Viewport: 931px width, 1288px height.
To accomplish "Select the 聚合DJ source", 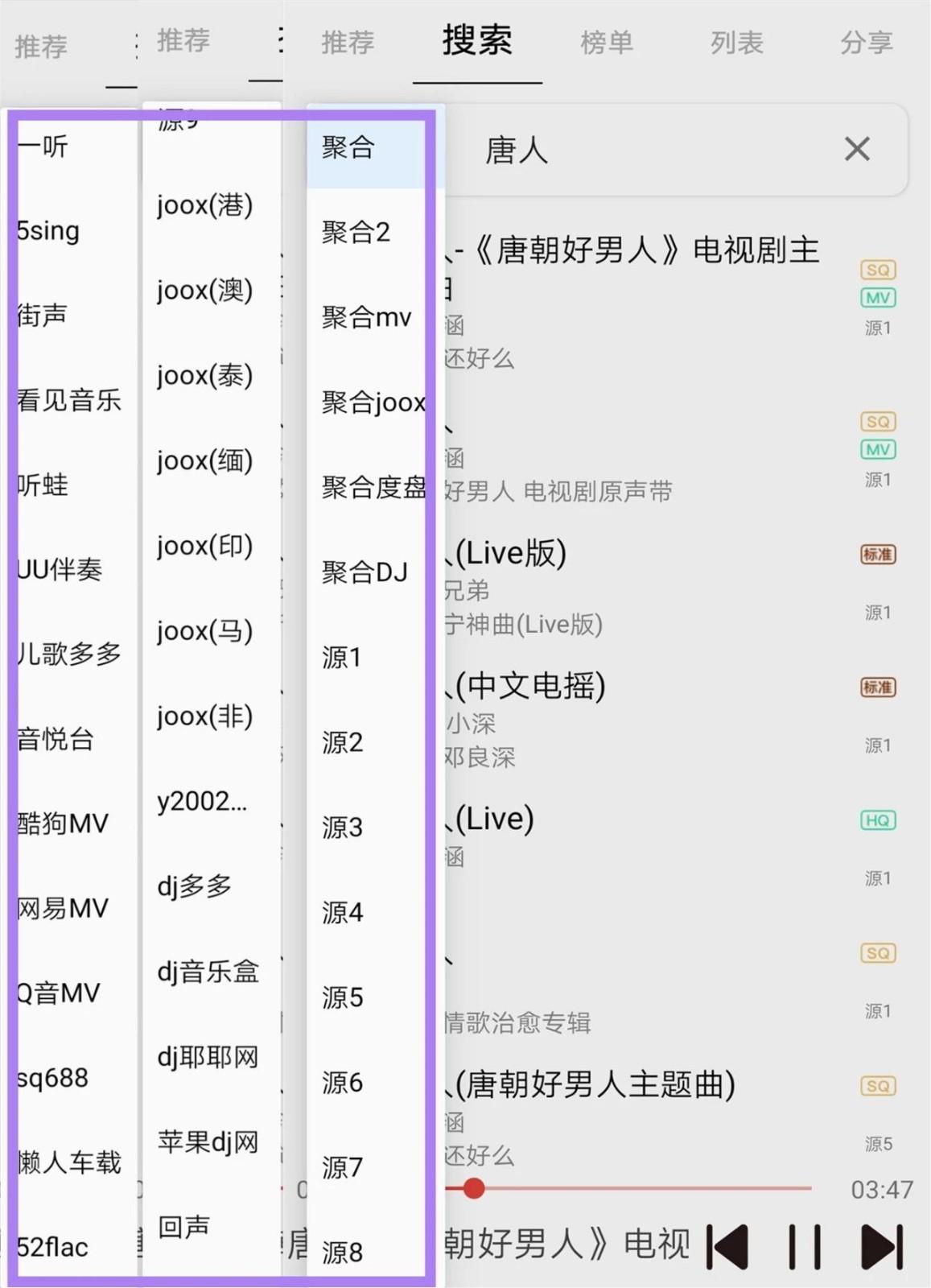I will (365, 572).
